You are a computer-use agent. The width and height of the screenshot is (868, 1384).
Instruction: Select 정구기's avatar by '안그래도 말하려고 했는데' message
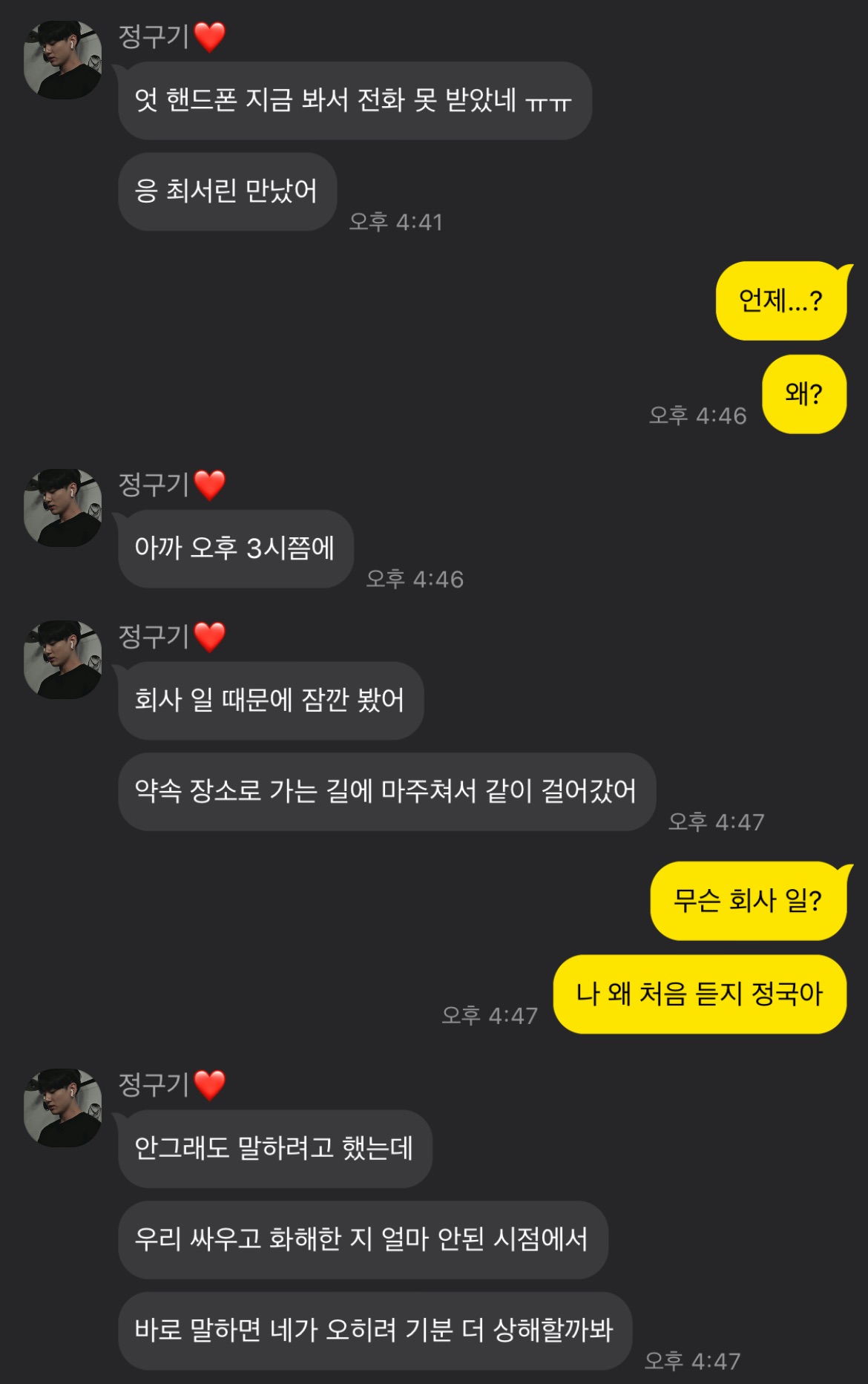tap(63, 1108)
